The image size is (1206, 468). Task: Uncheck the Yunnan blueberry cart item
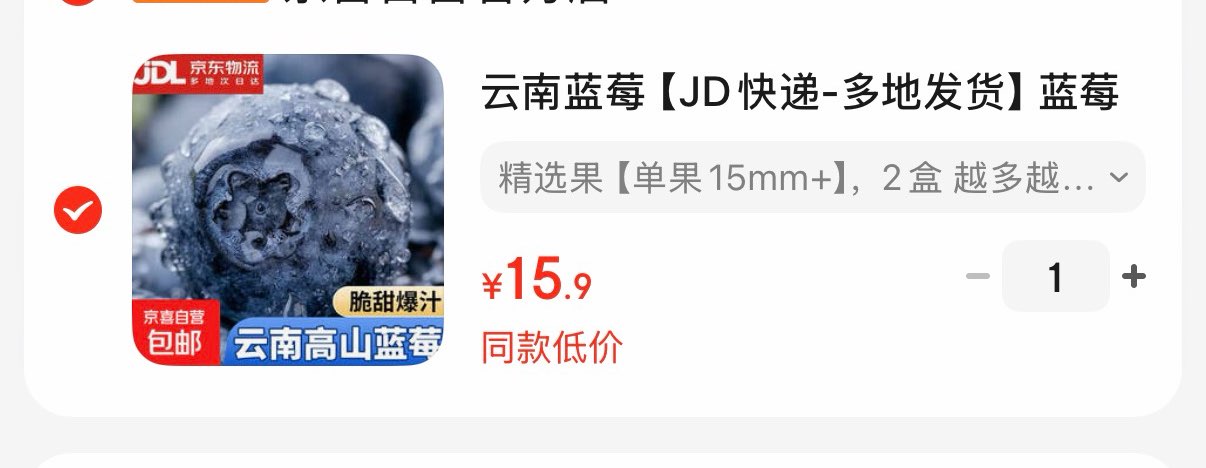[78, 210]
